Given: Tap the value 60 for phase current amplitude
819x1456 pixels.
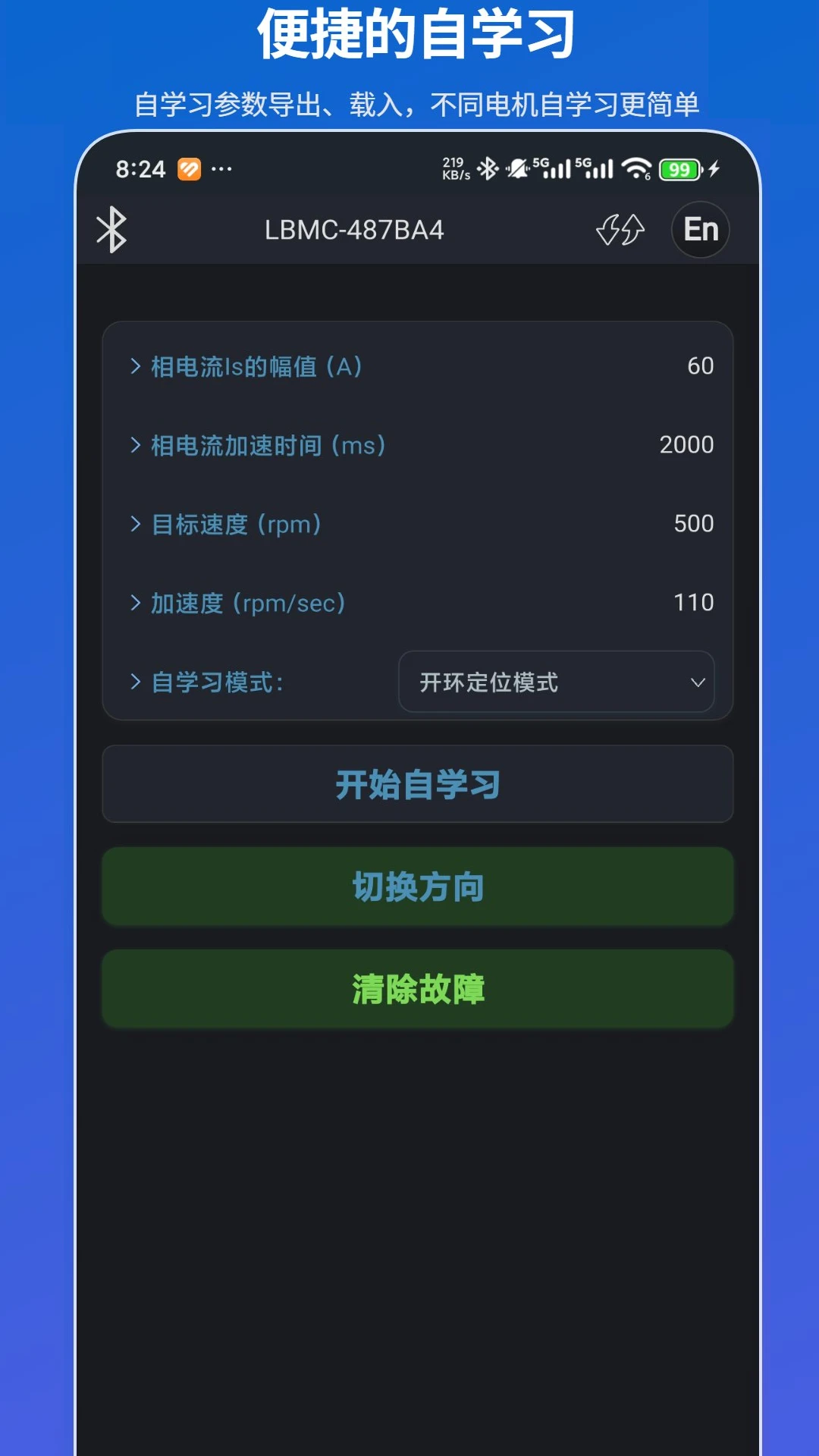Looking at the screenshot, I should point(701,366).
